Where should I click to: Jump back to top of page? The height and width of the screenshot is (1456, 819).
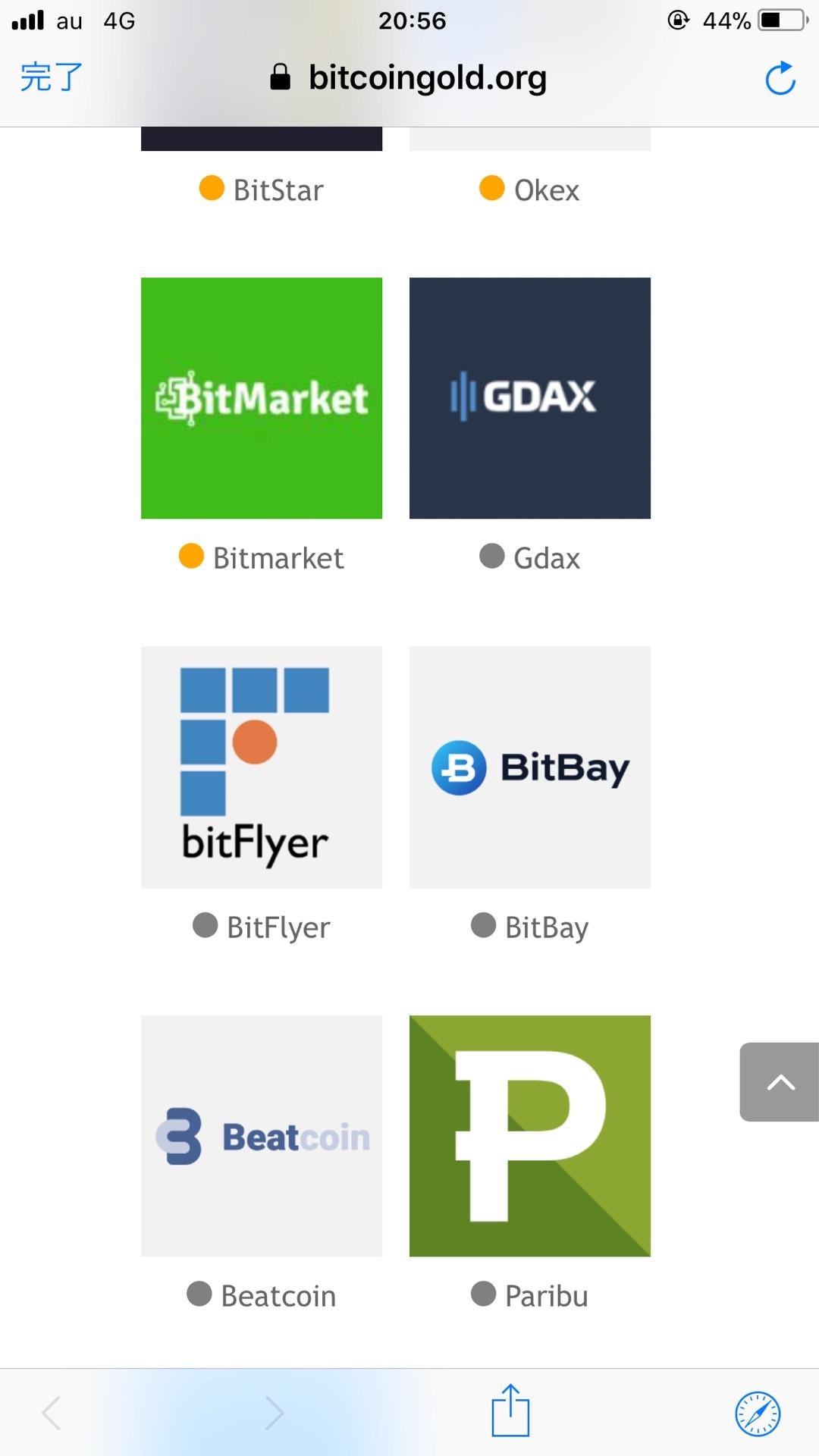780,1082
